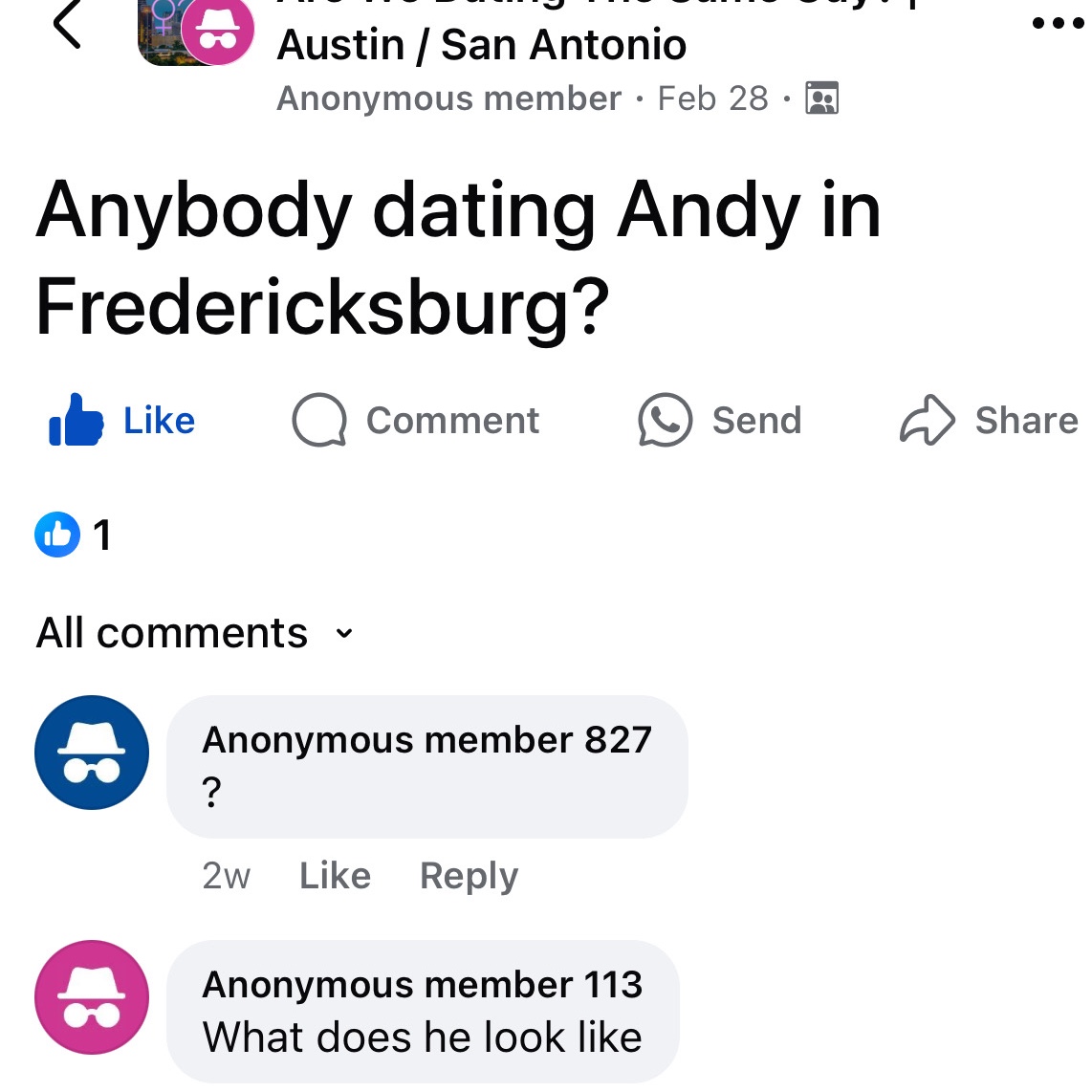Like the post about Andy
The height and width of the screenshot is (1092, 1092).
click(x=122, y=421)
